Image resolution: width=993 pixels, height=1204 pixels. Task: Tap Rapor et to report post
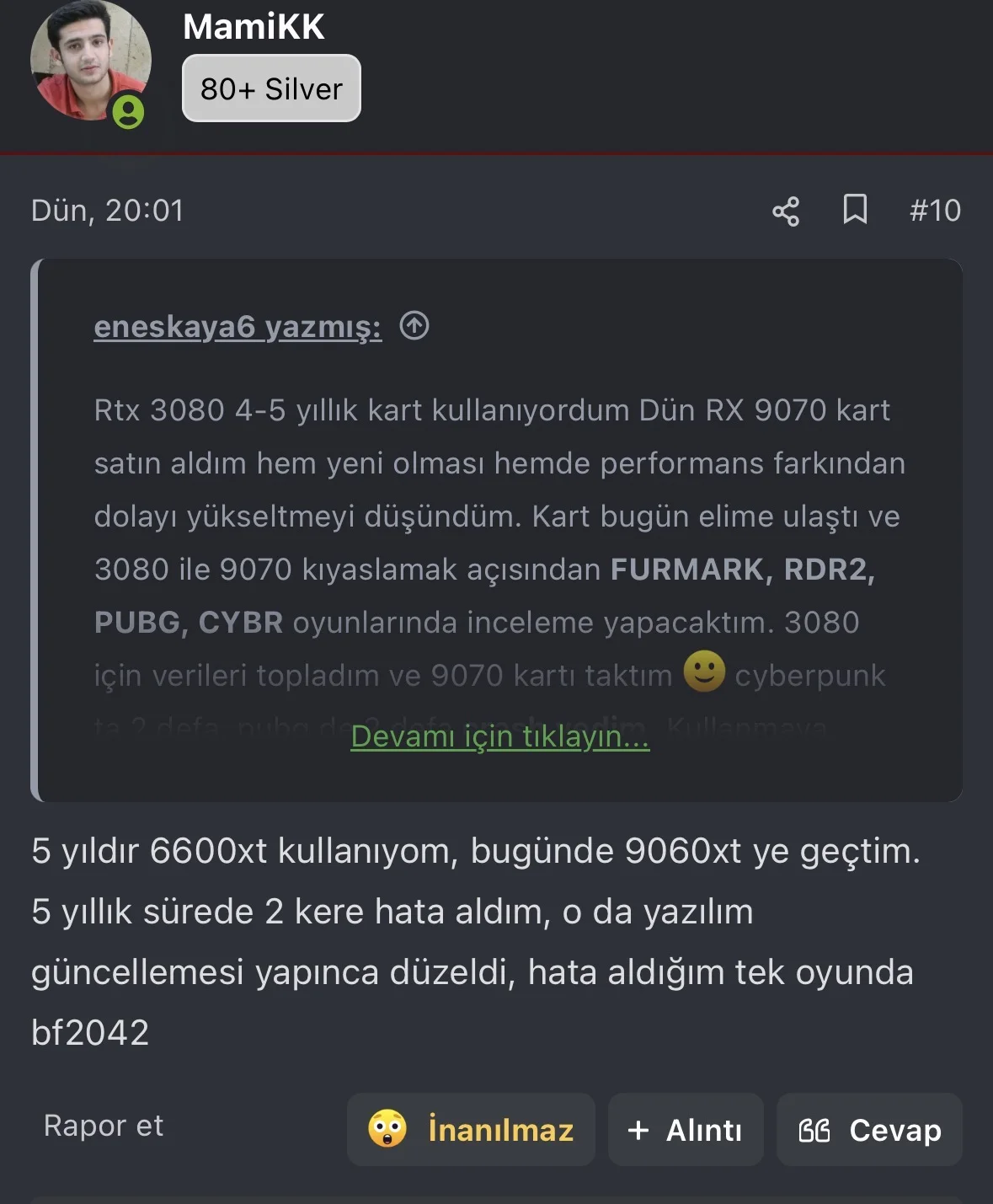[x=104, y=1126]
